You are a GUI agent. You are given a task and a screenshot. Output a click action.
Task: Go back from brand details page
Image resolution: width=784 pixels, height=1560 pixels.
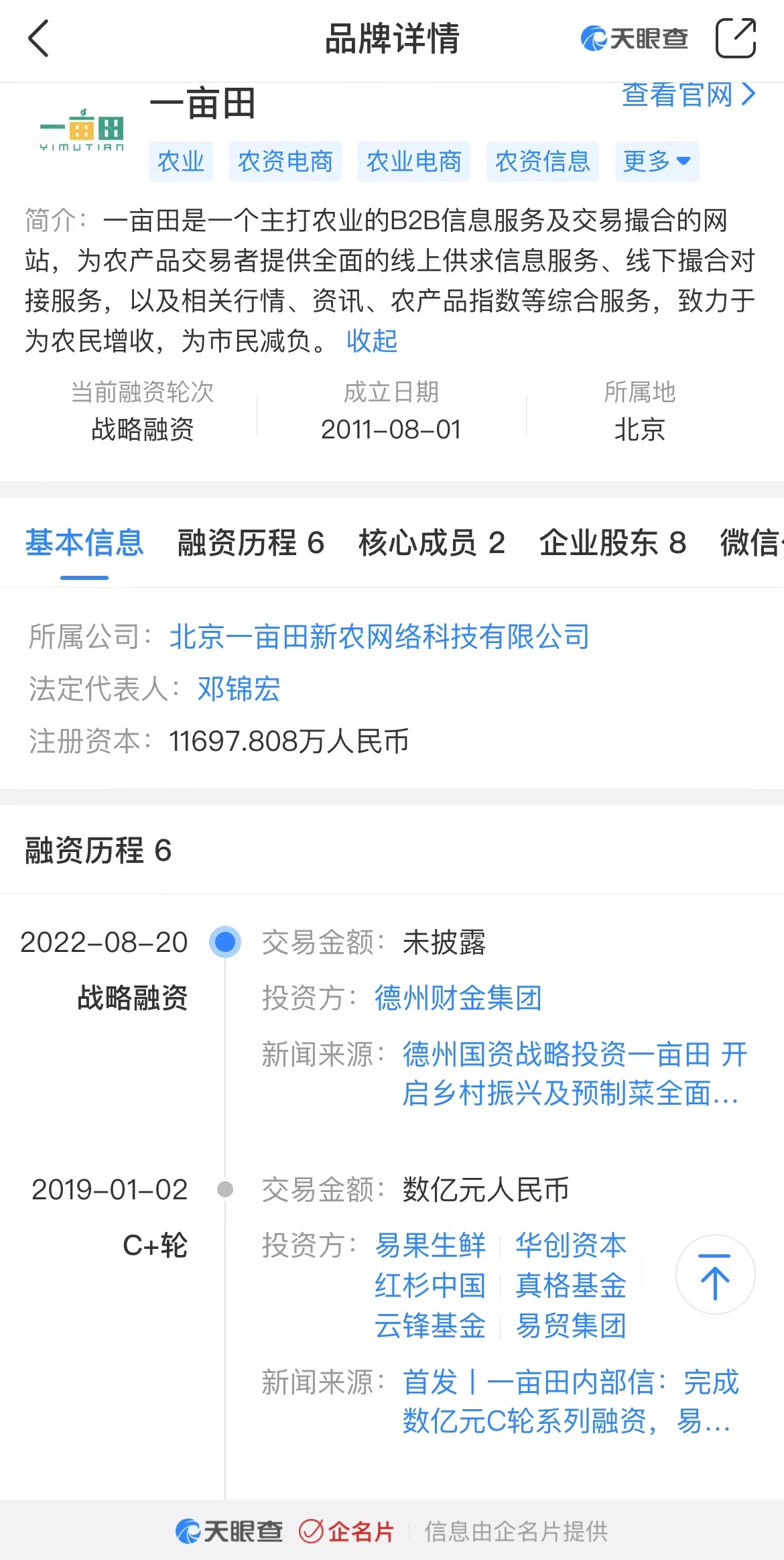(39, 38)
